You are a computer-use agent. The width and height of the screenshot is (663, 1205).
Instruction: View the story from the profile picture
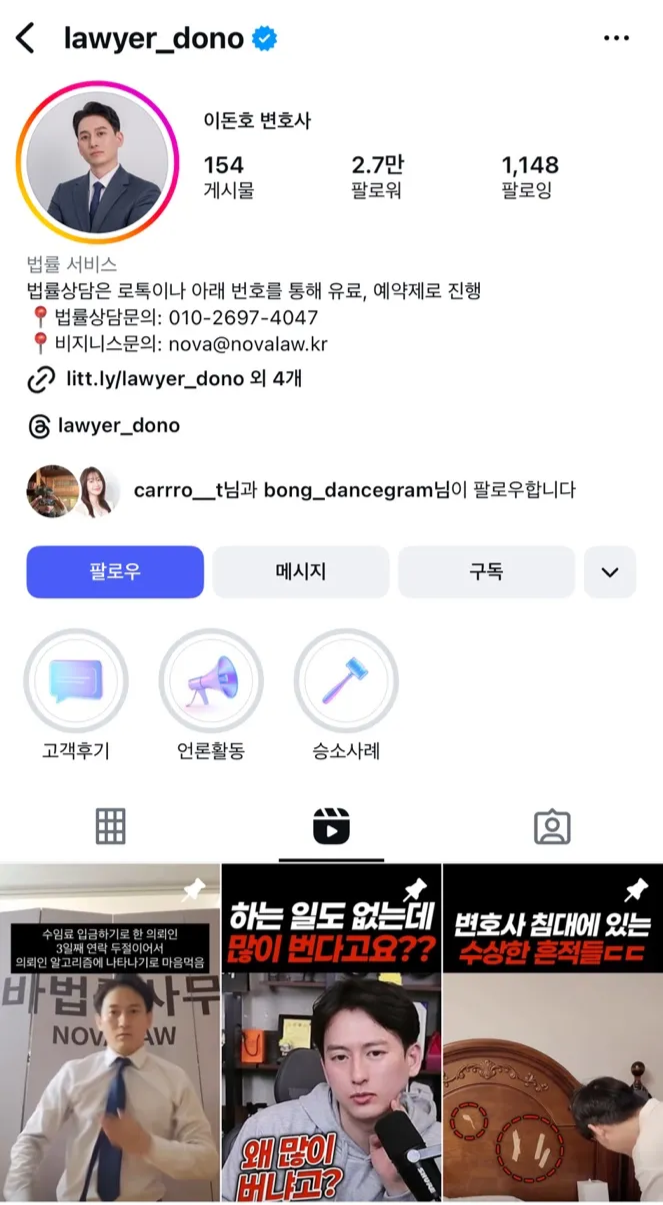(96, 163)
